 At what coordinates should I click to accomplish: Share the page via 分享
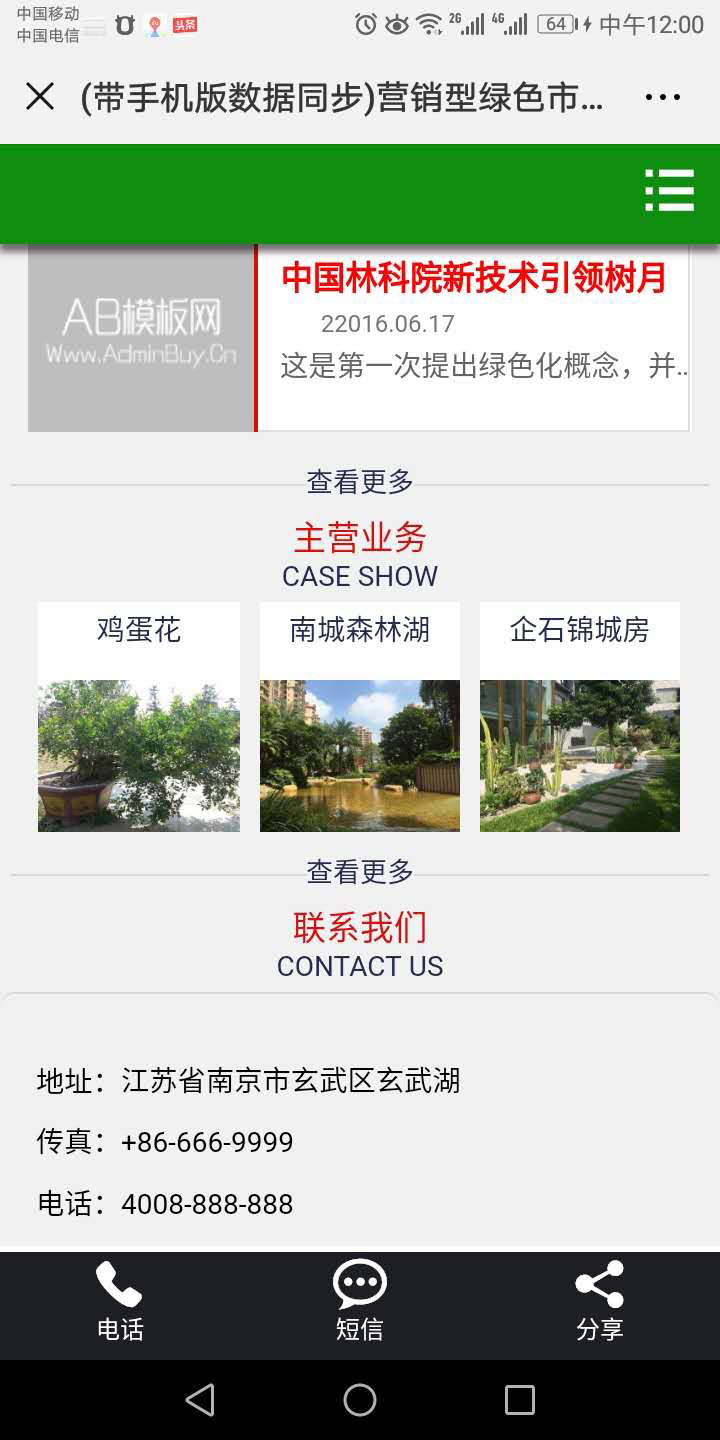pos(600,1303)
